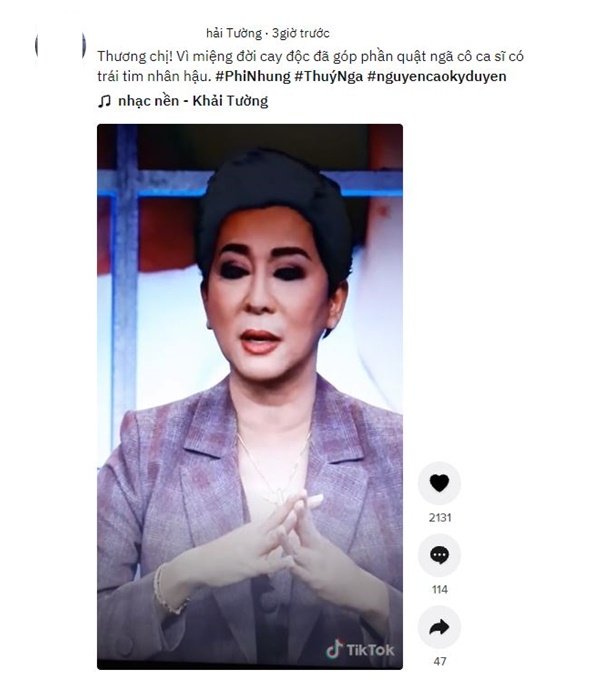Screen dimensions: 604x700
Task: Open the hải Tường username profile
Action: (234, 33)
